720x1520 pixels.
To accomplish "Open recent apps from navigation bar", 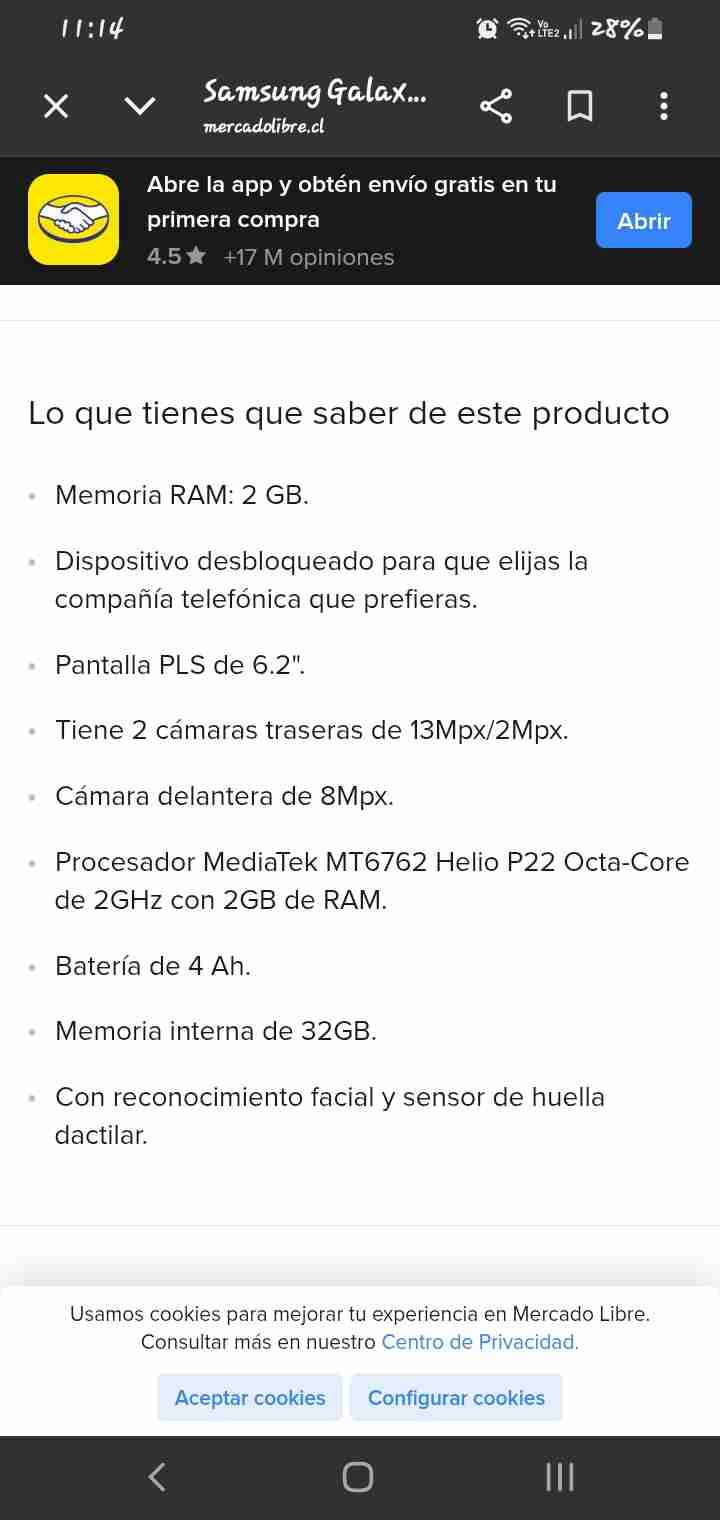I will (x=560, y=1477).
